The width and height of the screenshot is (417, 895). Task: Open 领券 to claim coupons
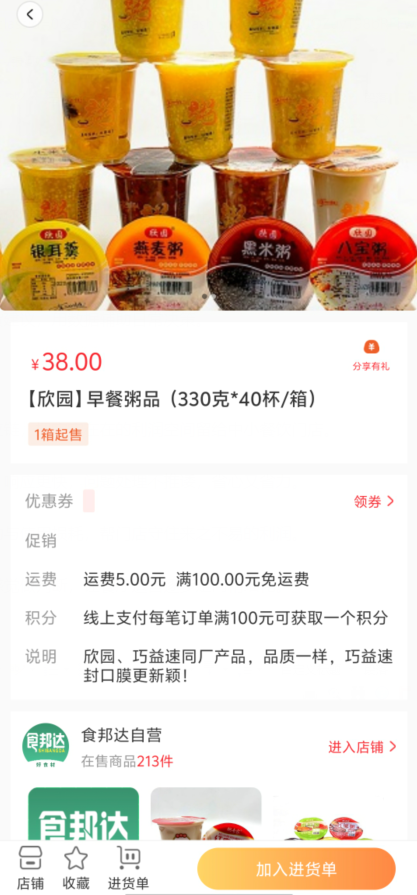[374, 502]
